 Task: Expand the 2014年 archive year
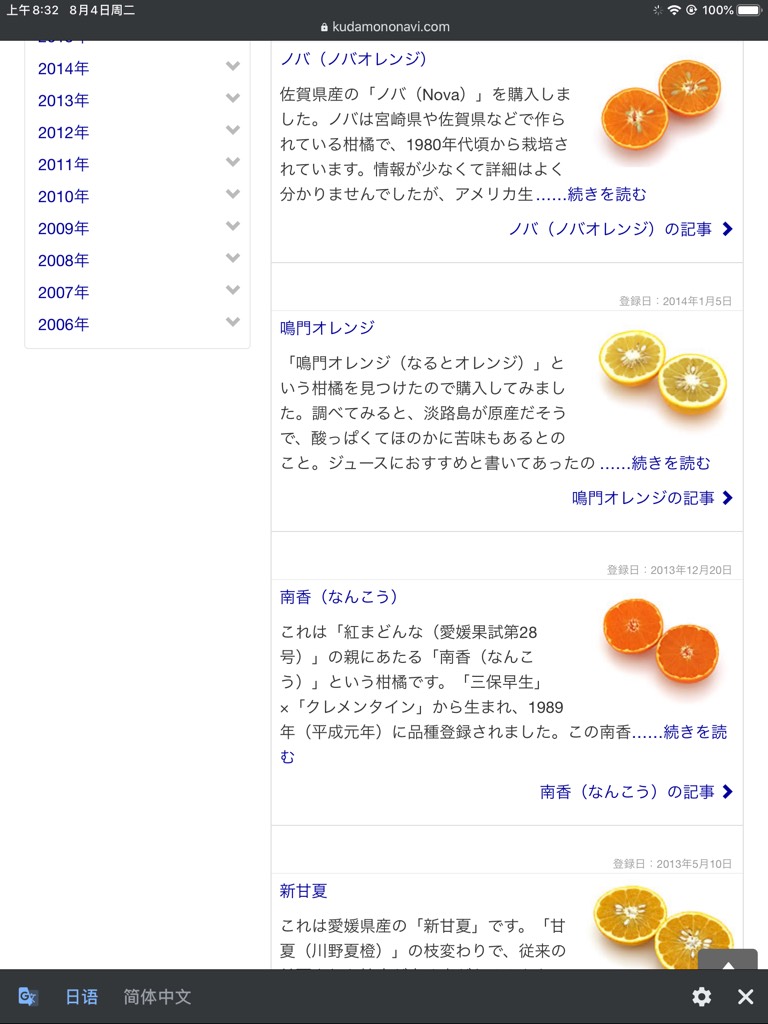(x=232, y=67)
